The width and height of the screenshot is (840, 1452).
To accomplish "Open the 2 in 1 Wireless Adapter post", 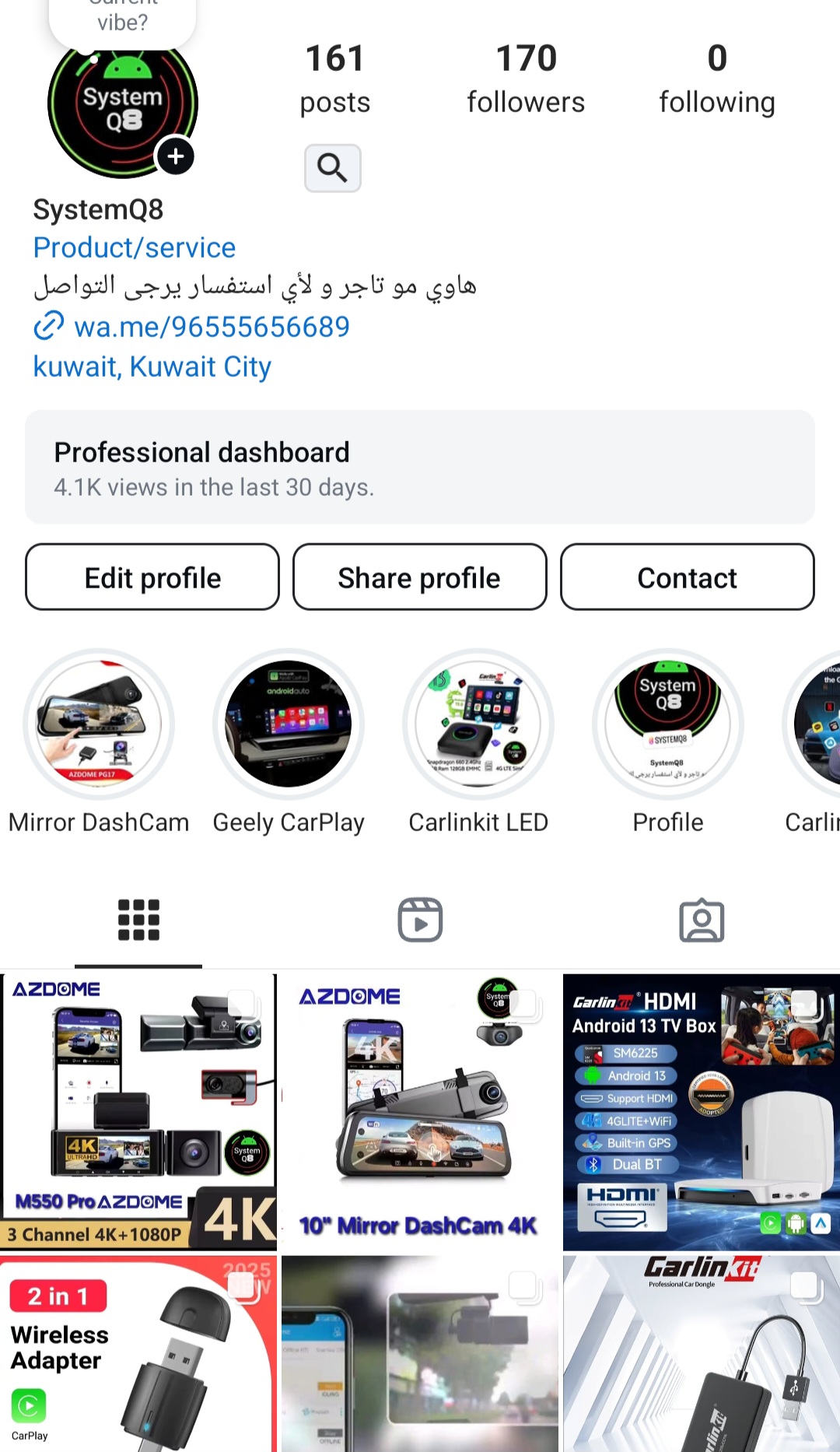I will (x=138, y=1353).
